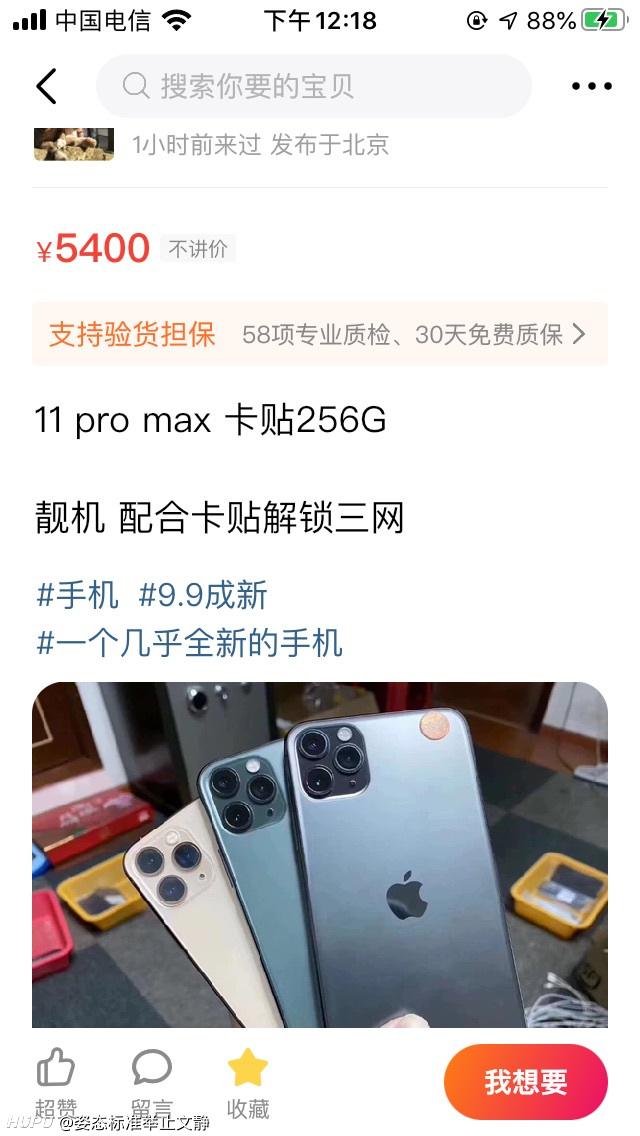This screenshot has height=1136, width=640.
Task: Open the seller's avatar profile
Action: (x=74, y=143)
